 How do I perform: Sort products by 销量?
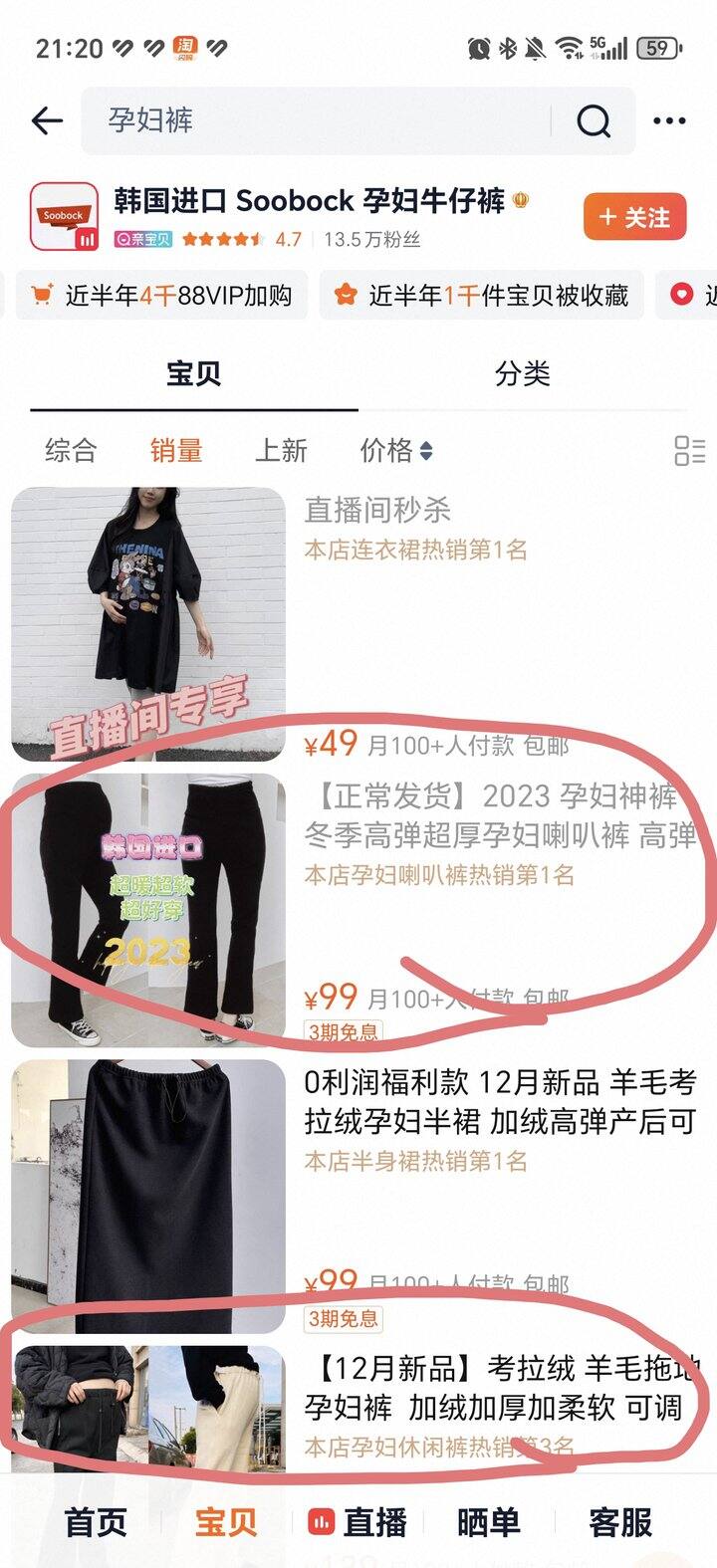(x=176, y=450)
